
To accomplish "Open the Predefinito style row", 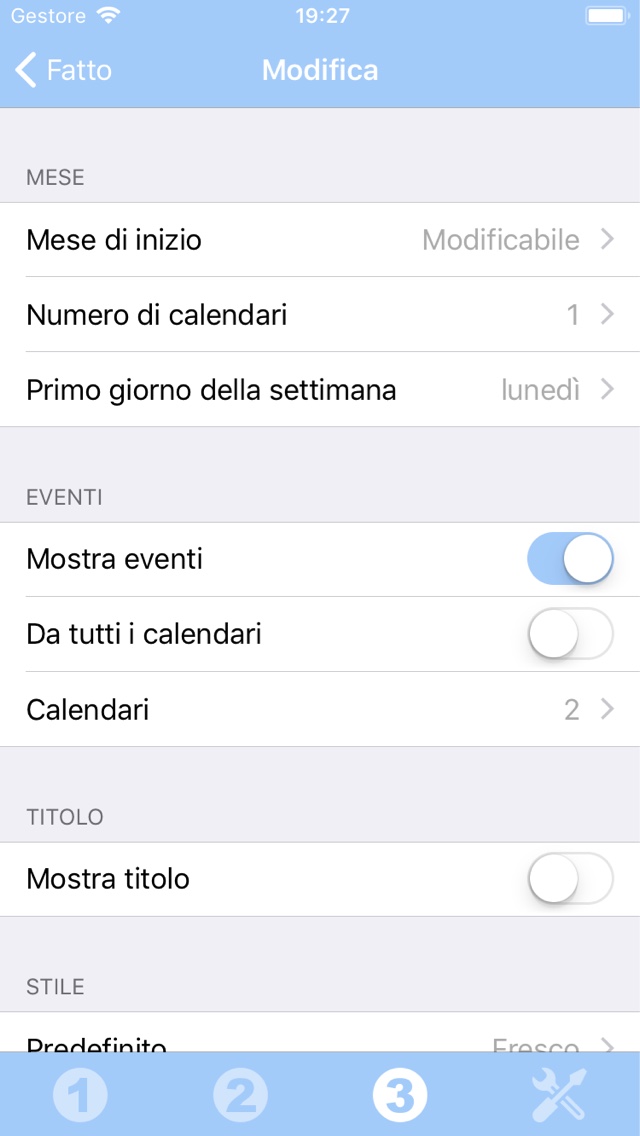I will pyautogui.click(x=320, y=1033).
